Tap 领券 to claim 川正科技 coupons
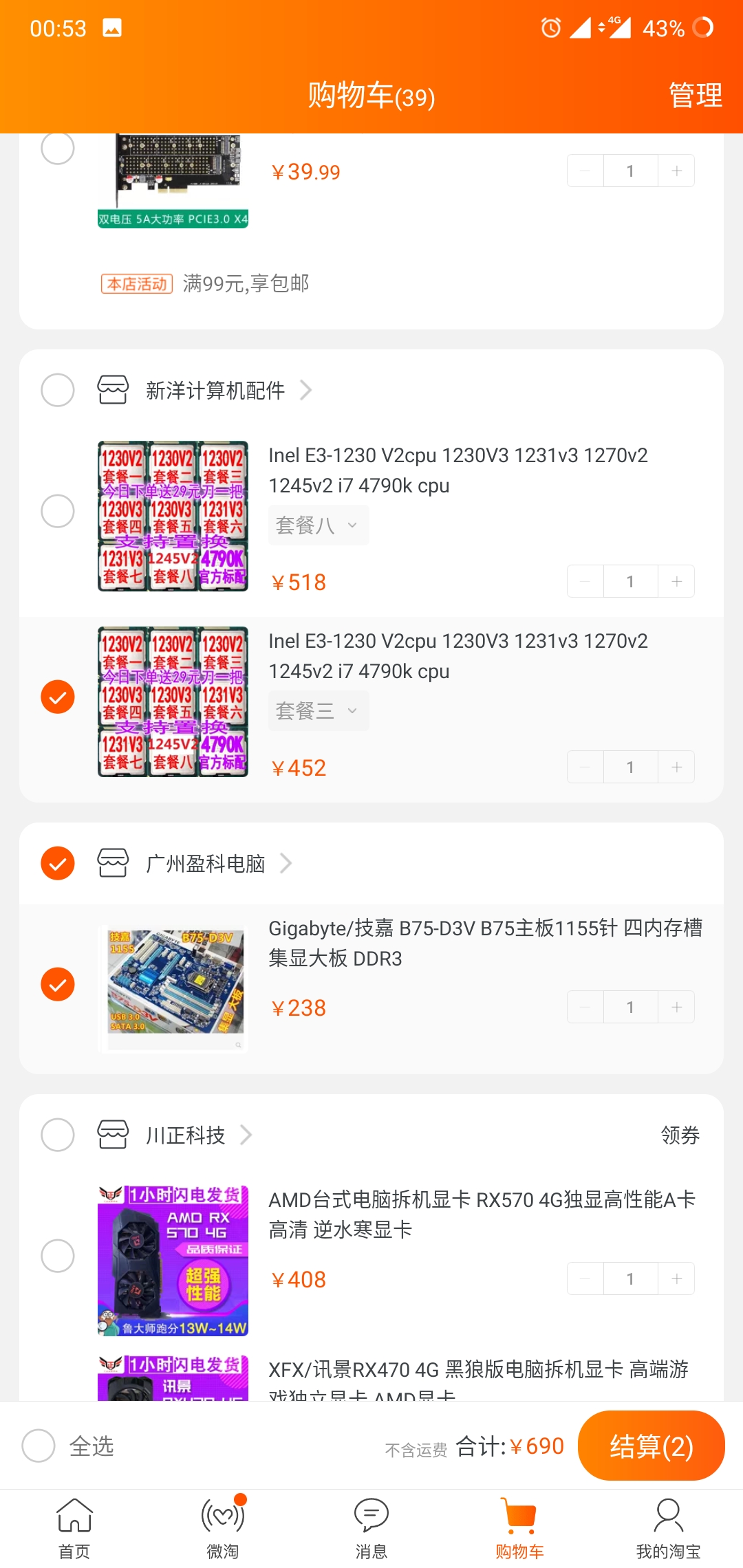 680,1135
